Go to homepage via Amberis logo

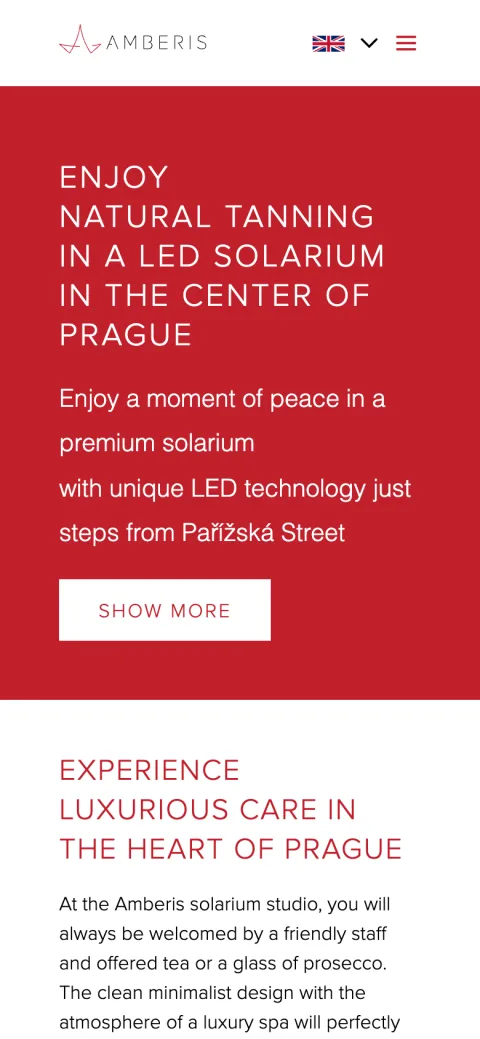[x=133, y=40]
